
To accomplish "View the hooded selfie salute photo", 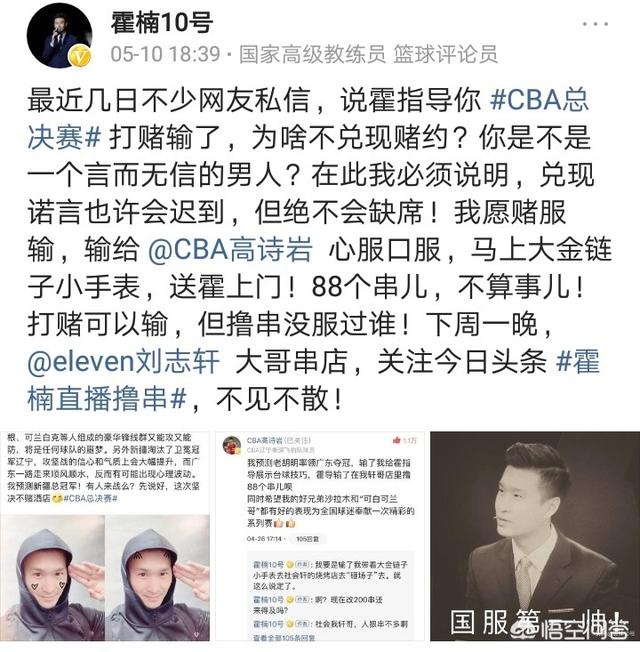I will pyautogui.click(x=106, y=535).
